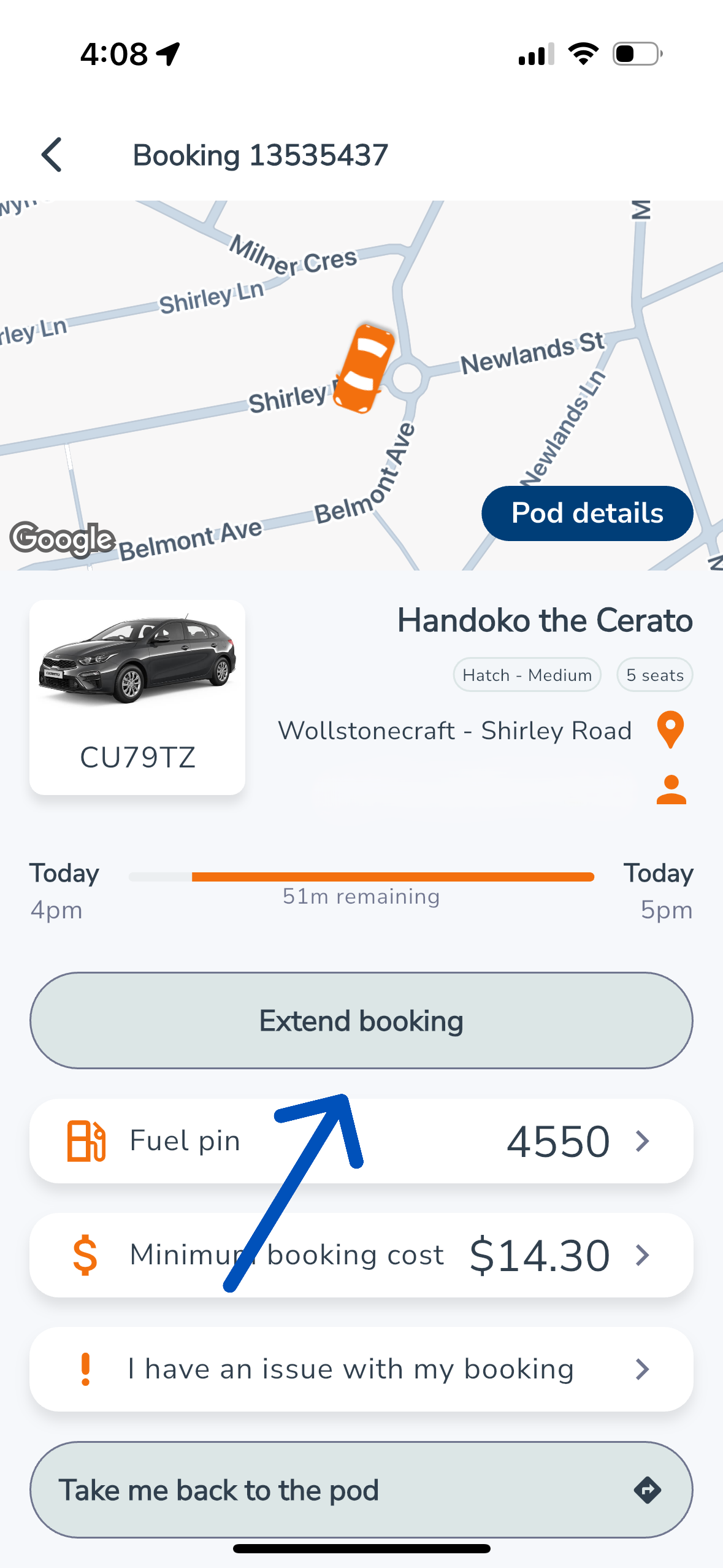Toggle the Pod details overlay
The image size is (723, 1568).
tap(586, 513)
